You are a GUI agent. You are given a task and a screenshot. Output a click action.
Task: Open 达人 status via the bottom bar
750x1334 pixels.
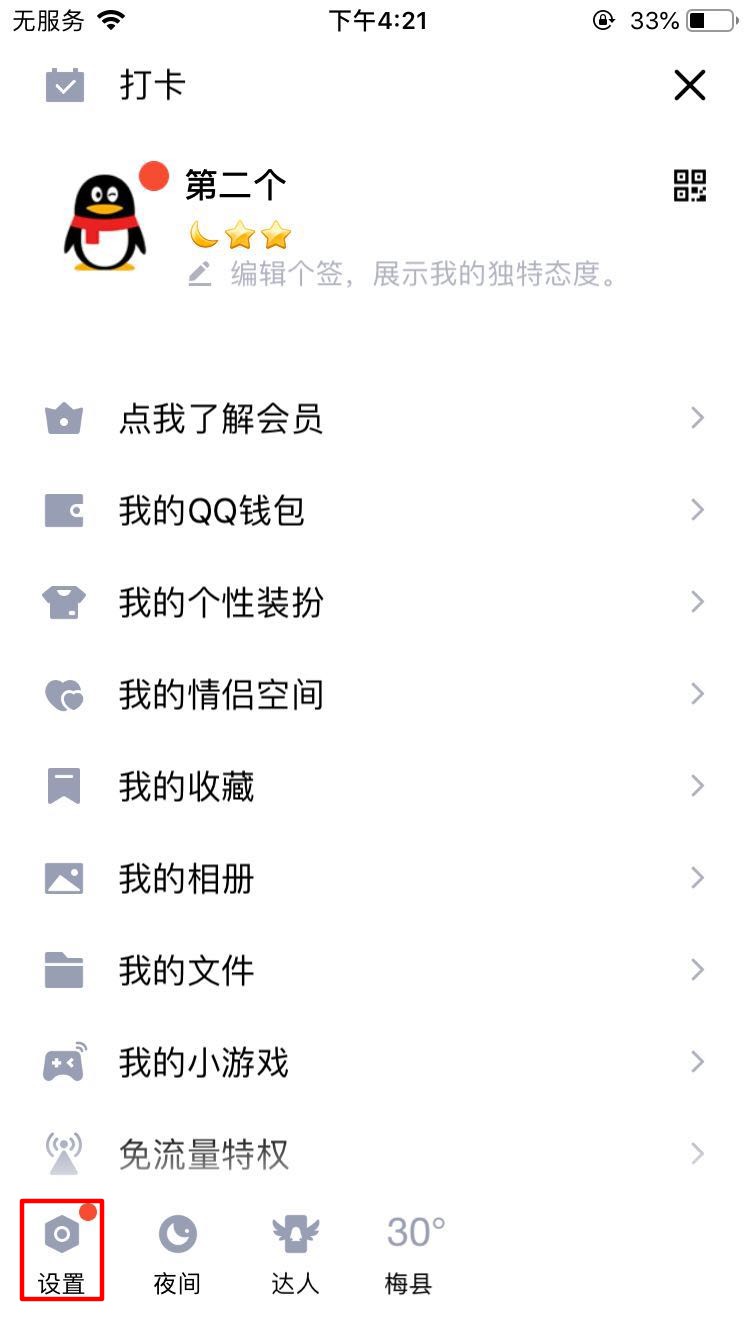click(295, 1252)
